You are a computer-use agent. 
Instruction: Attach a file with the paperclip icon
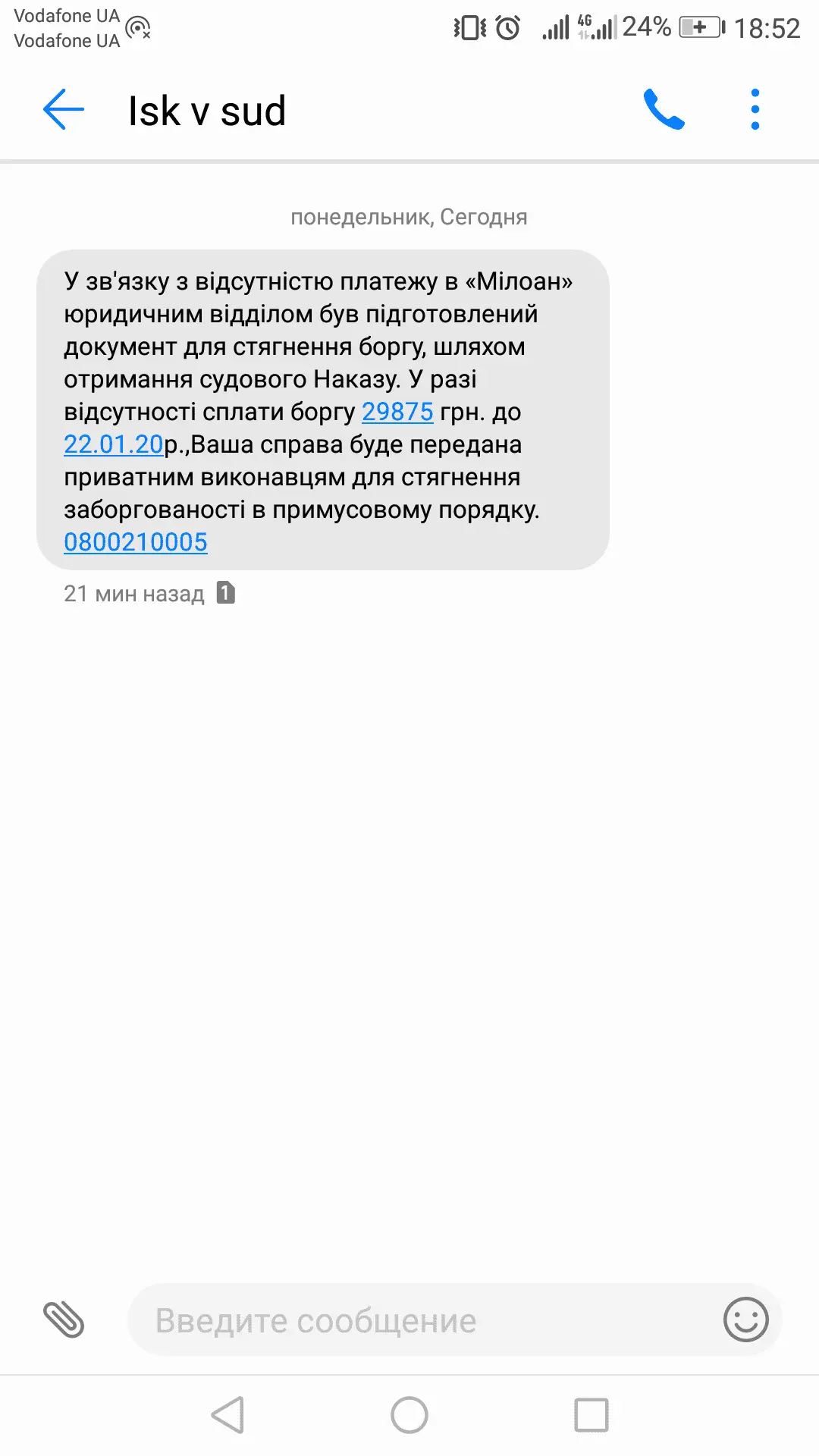point(64,1319)
